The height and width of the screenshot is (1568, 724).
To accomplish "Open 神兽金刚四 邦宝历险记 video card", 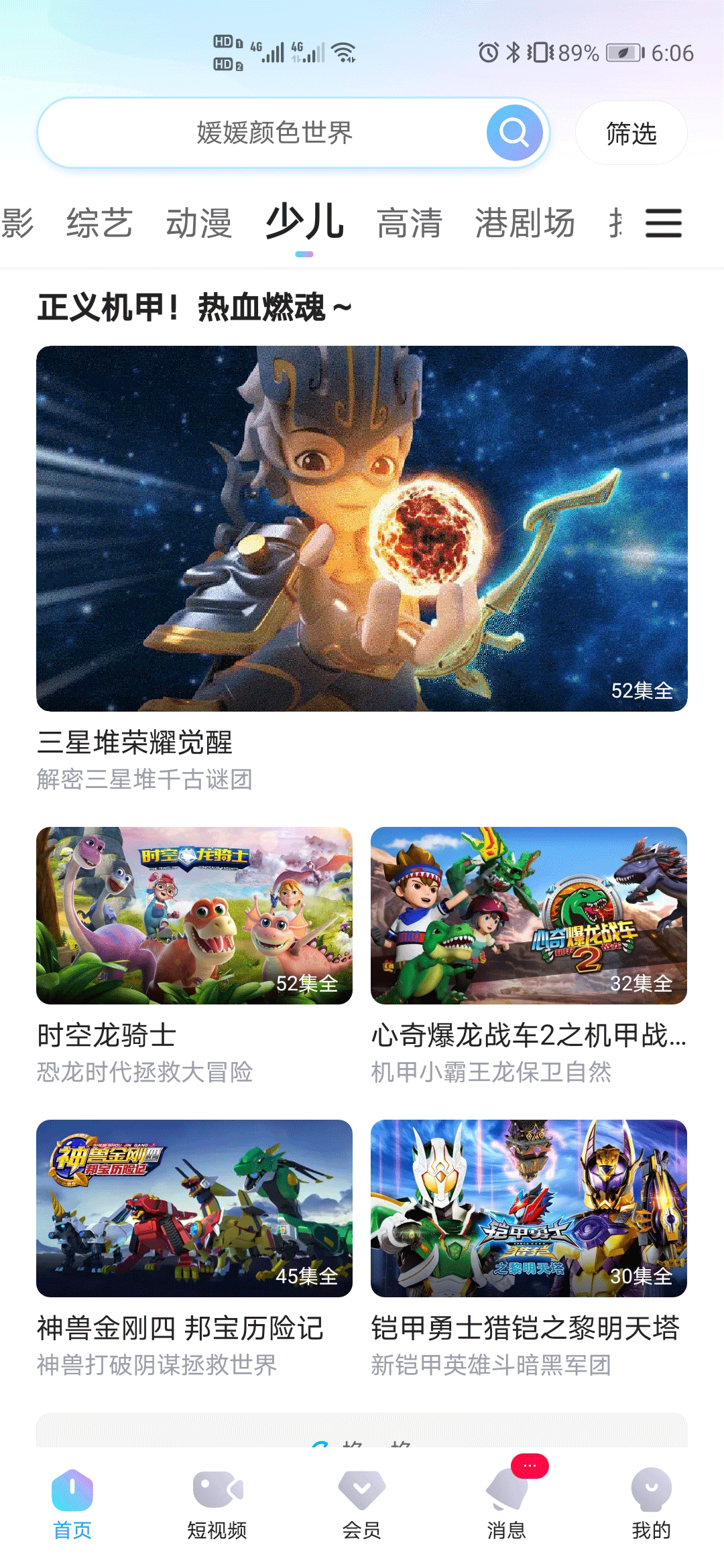I will click(x=194, y=1208).
